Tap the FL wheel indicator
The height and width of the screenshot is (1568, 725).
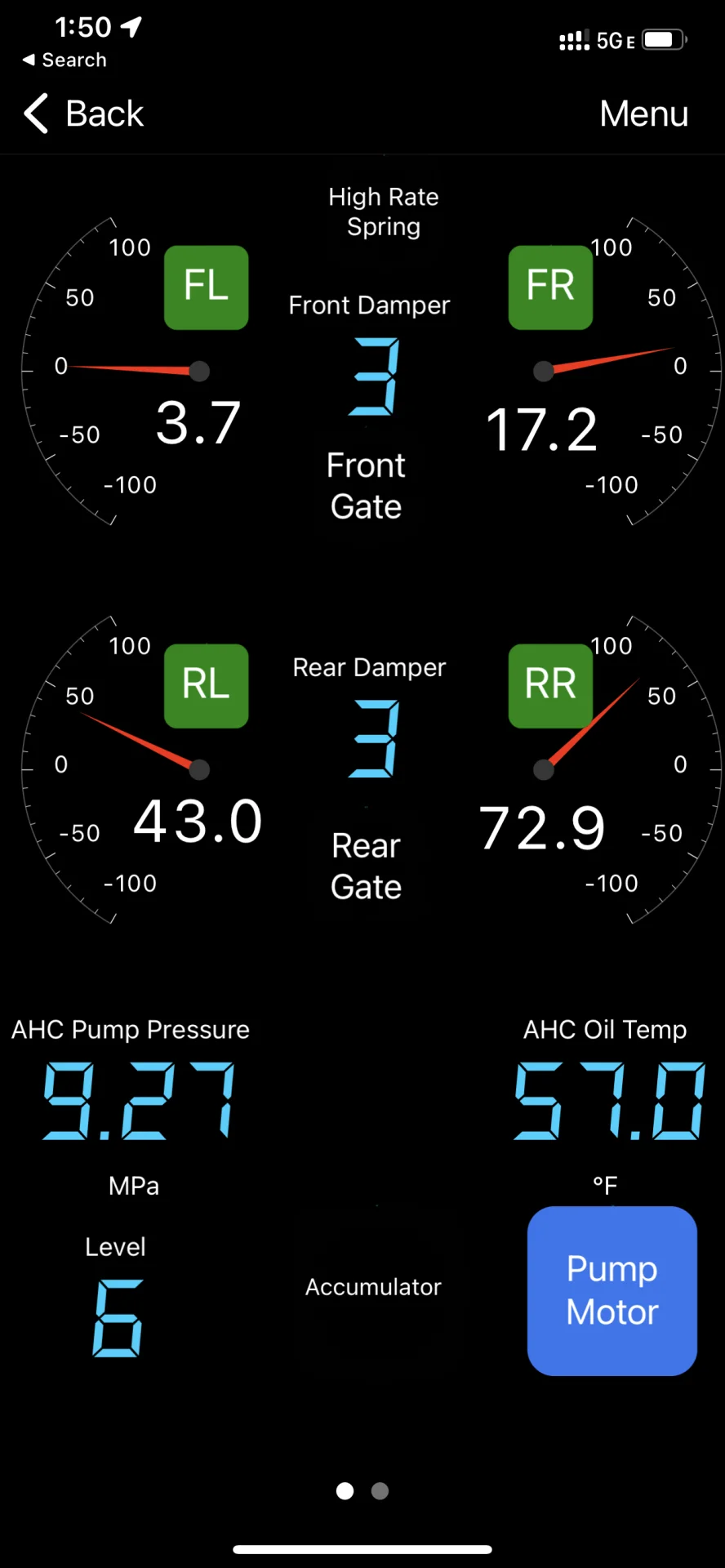pos(207,287)
